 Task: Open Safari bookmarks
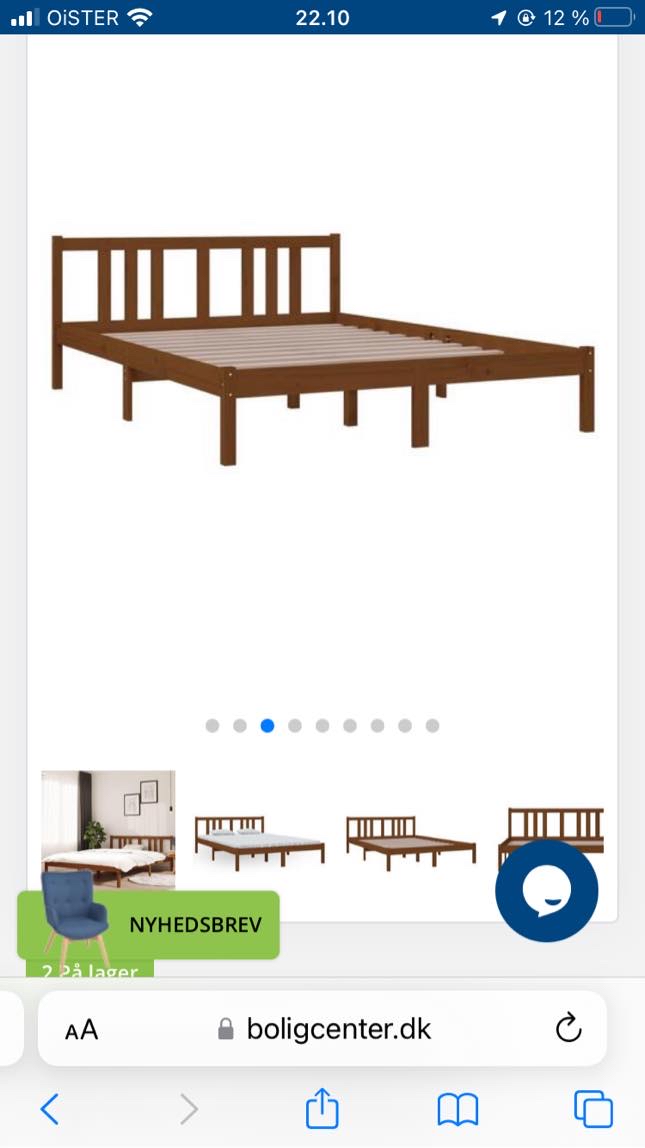click(458, 1108)
